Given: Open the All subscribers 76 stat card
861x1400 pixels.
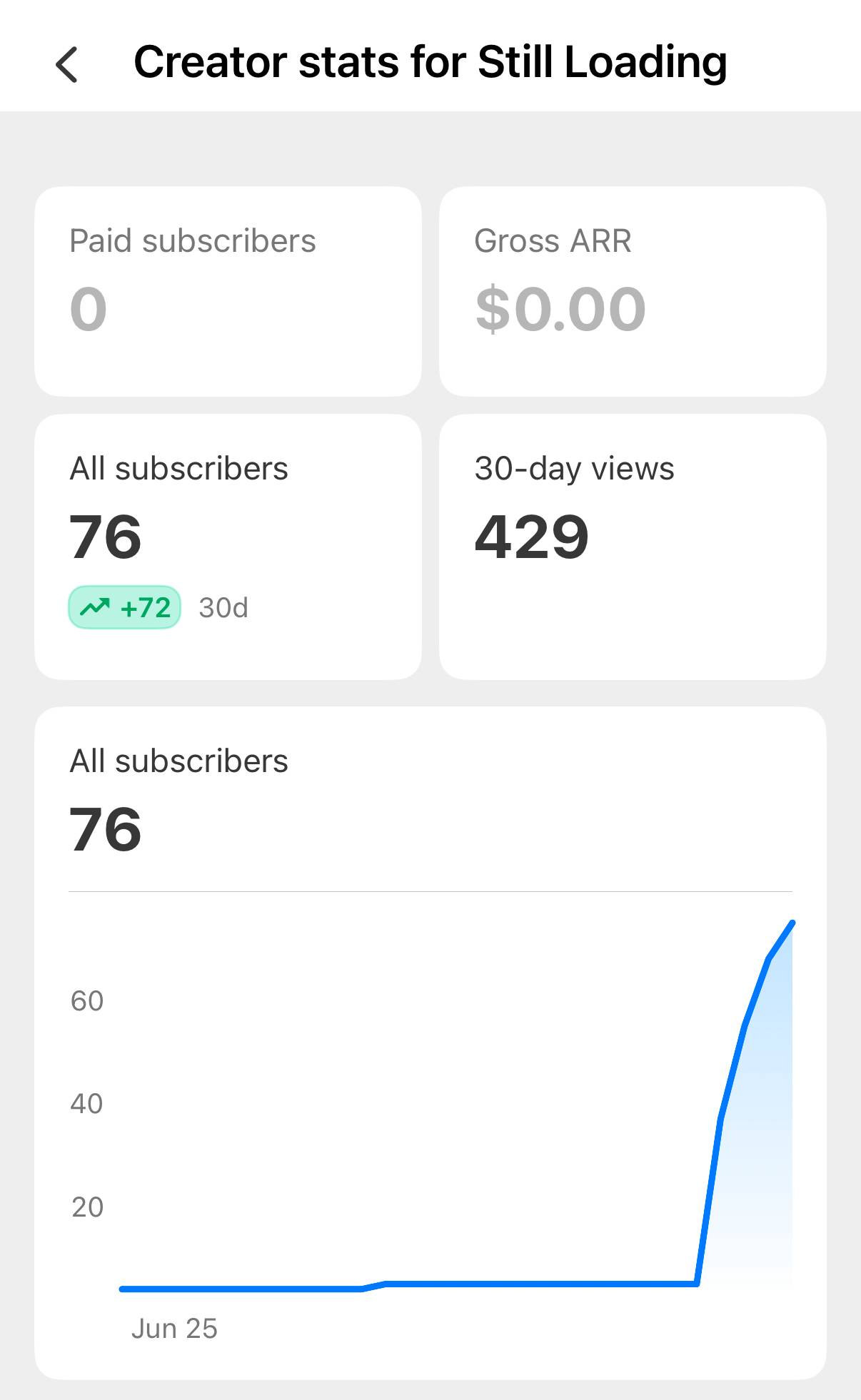Looking at the screenshot, I should pyautogui.click(x=228, y=547).
